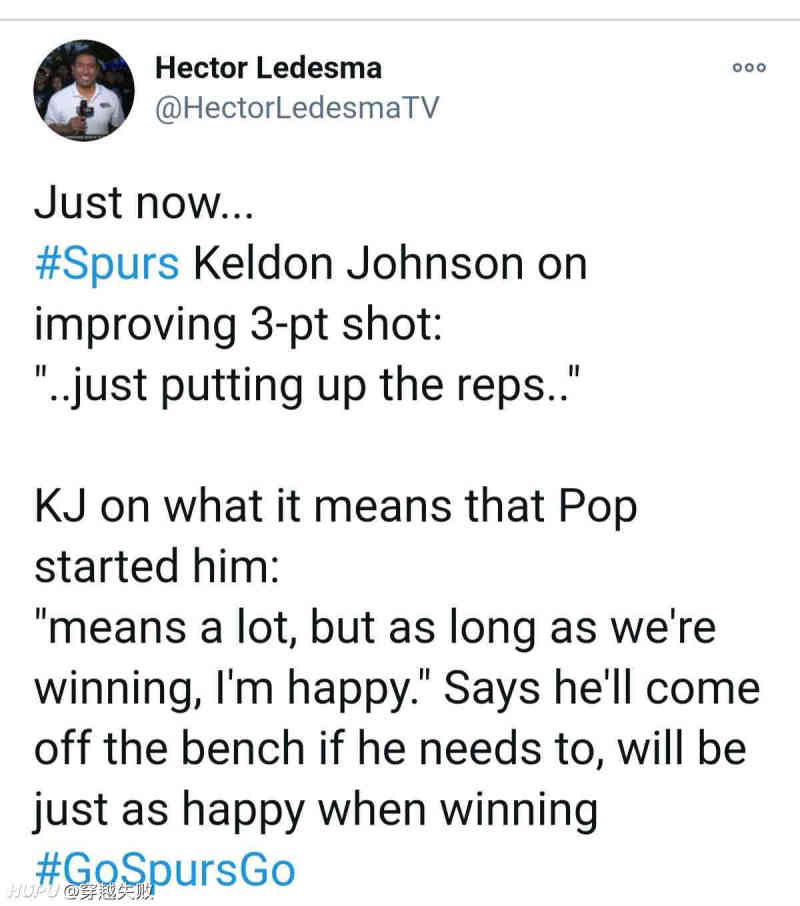The image size is (800, 906).
Task: Open the @HectorLedesmaTV handle
Action: click(297, 108)
